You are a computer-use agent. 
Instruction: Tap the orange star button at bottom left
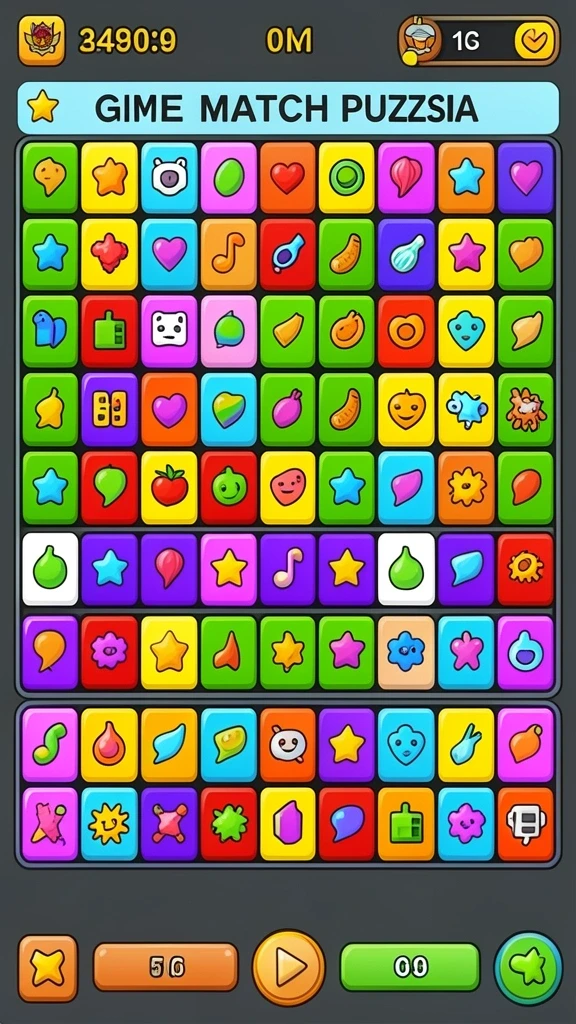coord(48,968)
